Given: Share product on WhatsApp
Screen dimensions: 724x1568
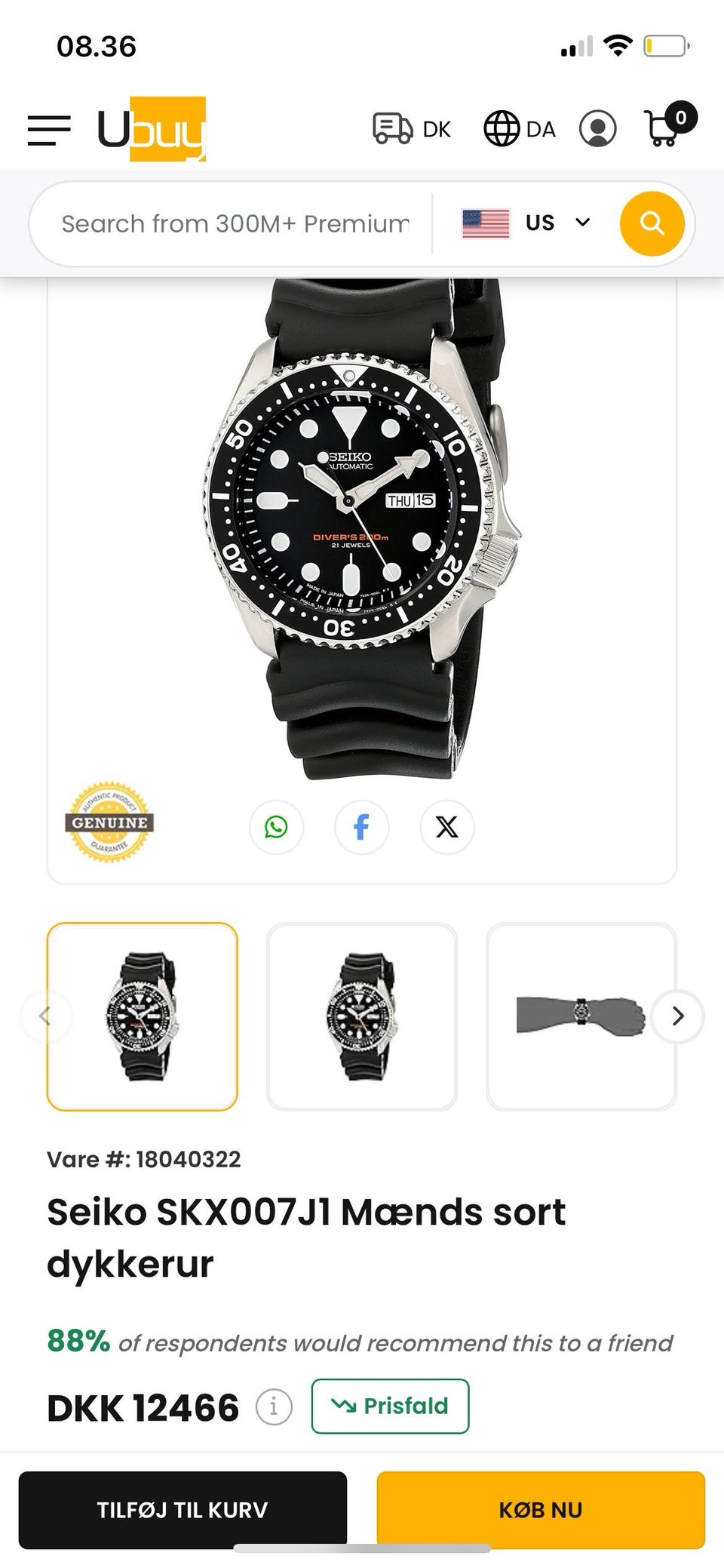Looking at the screenshot, I should (276, 828).
